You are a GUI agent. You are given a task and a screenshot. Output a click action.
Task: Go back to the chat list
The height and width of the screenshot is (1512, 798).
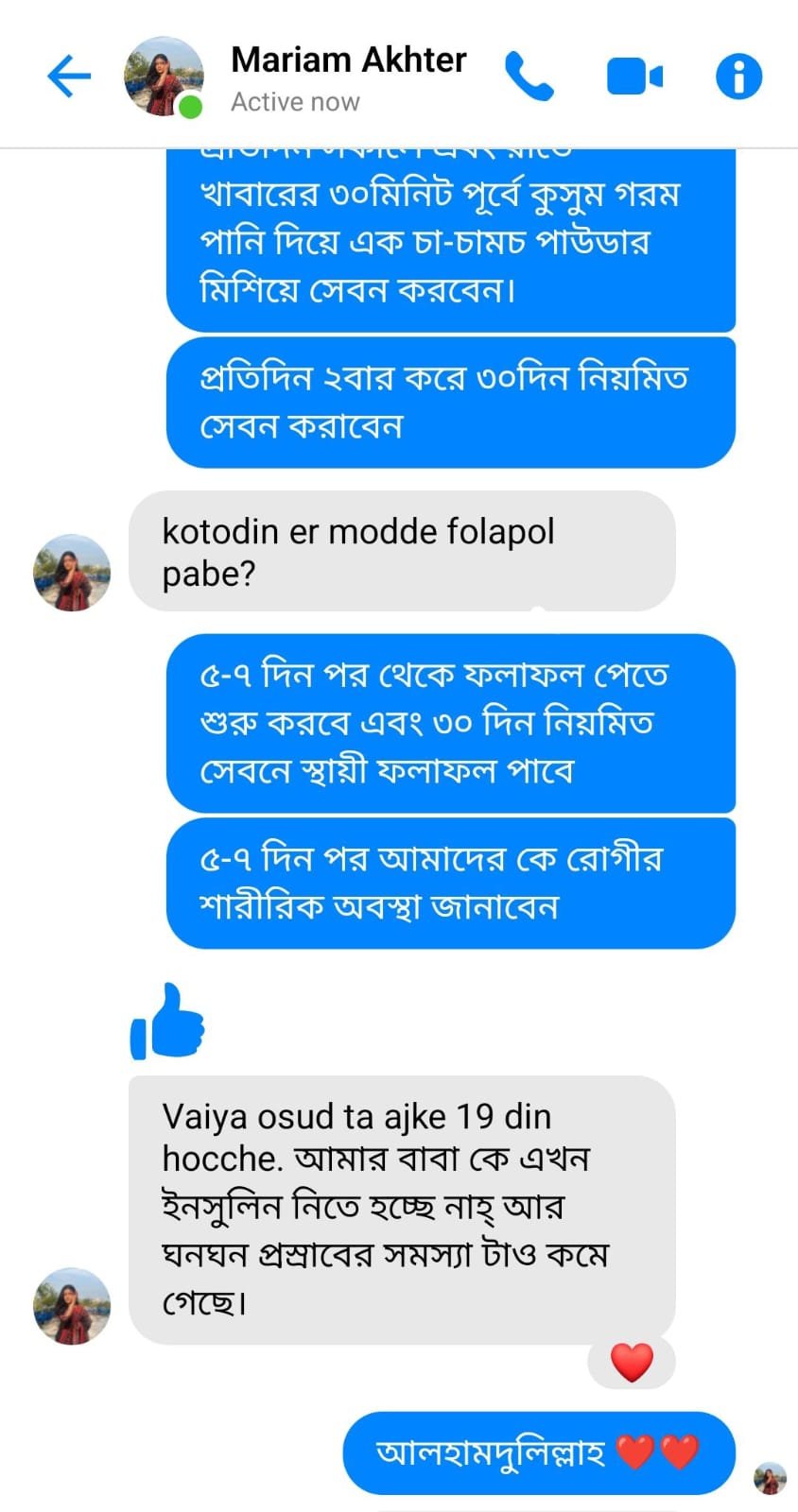[x=69, y=77]
